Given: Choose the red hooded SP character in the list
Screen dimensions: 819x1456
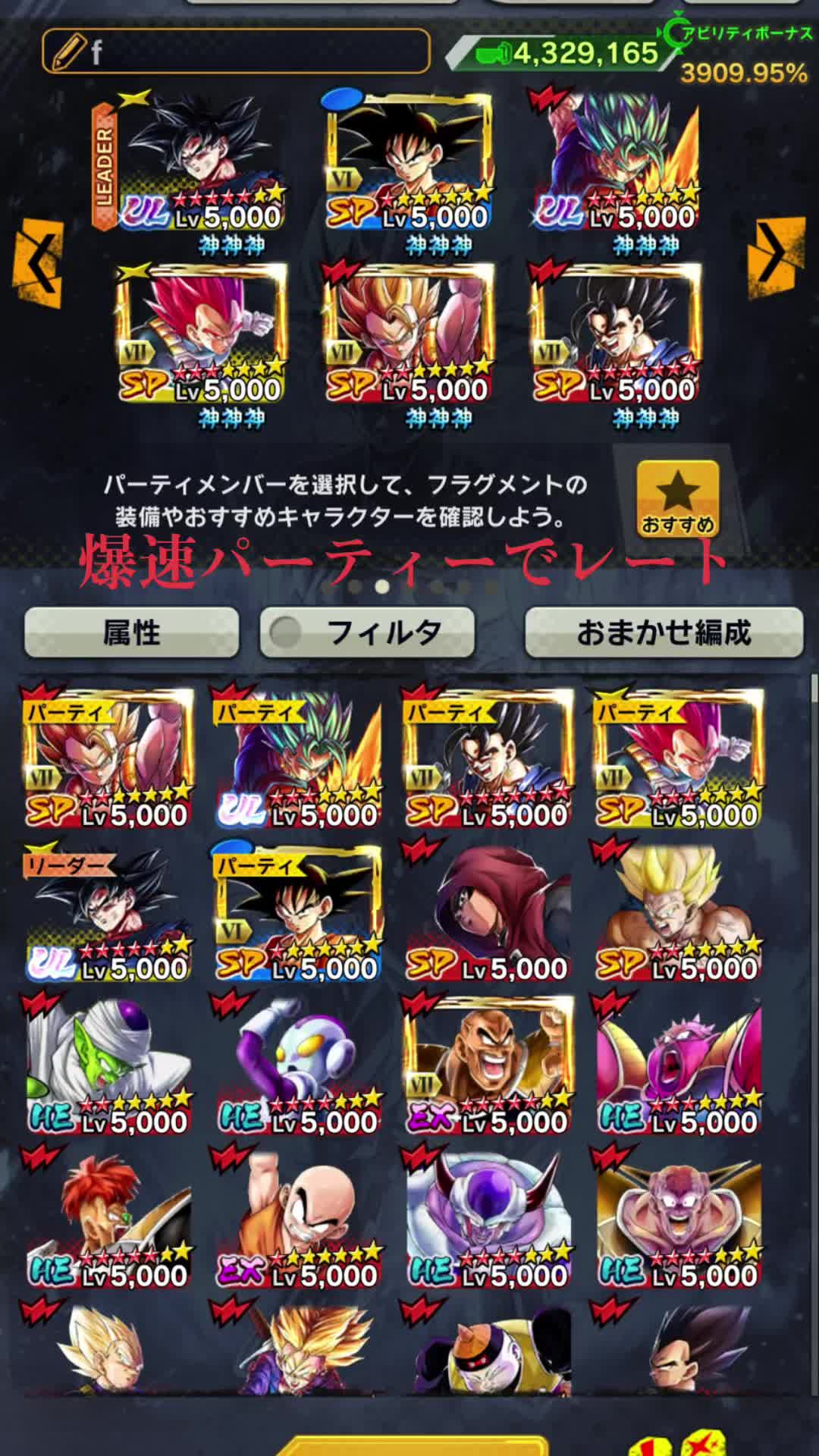Looking at the screenshot, I should 487,912.
